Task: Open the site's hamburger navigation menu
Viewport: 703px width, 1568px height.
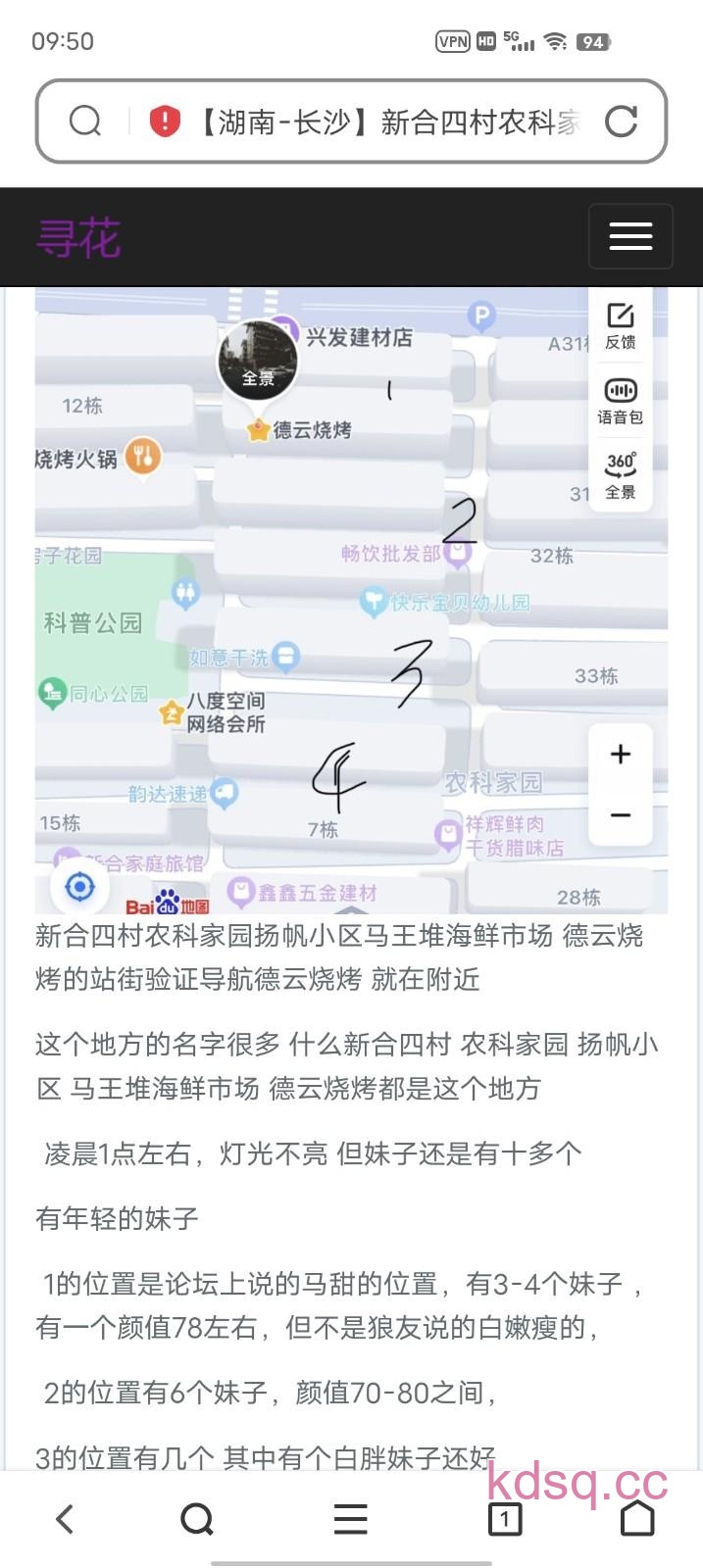Action: click(x=630, y=236)
